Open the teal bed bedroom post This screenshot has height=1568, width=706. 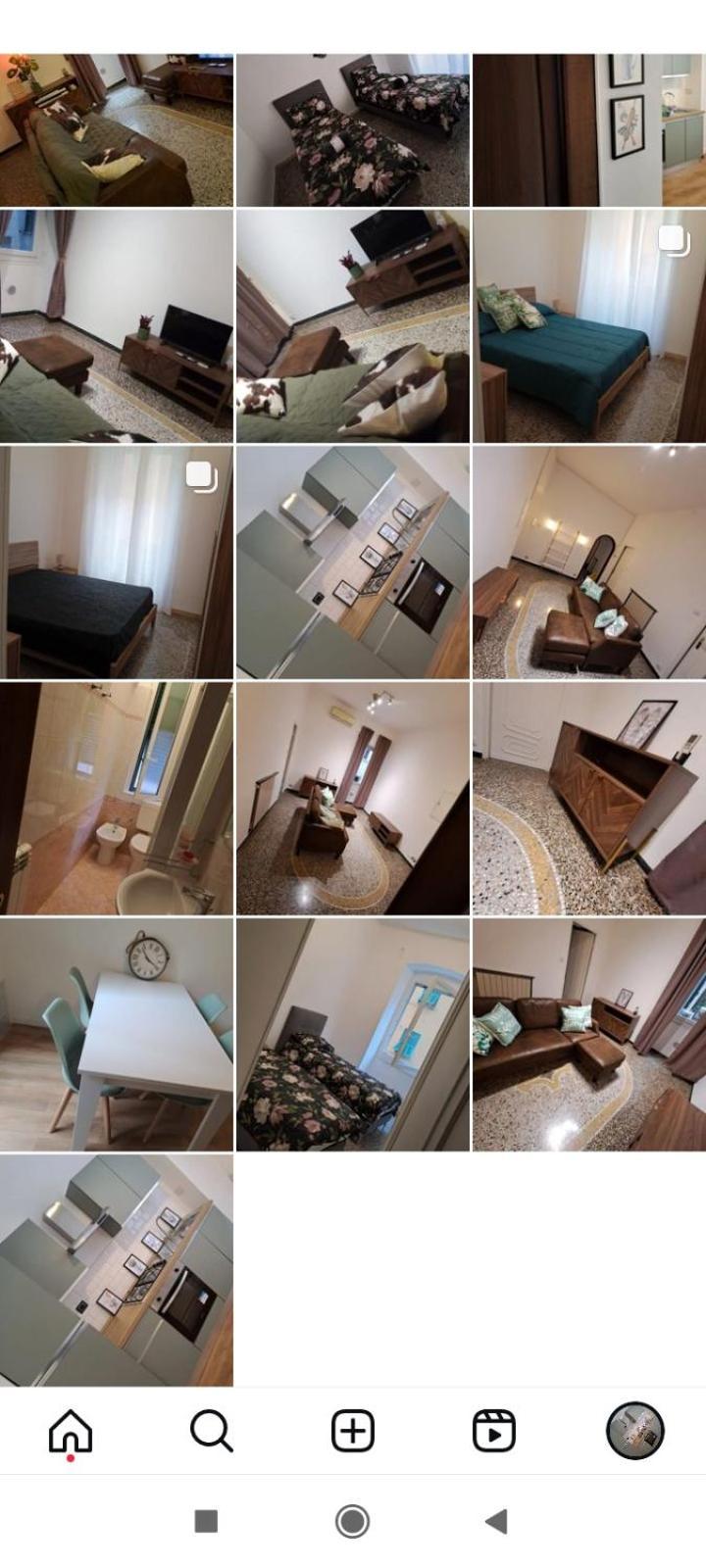tap(588, 326)
